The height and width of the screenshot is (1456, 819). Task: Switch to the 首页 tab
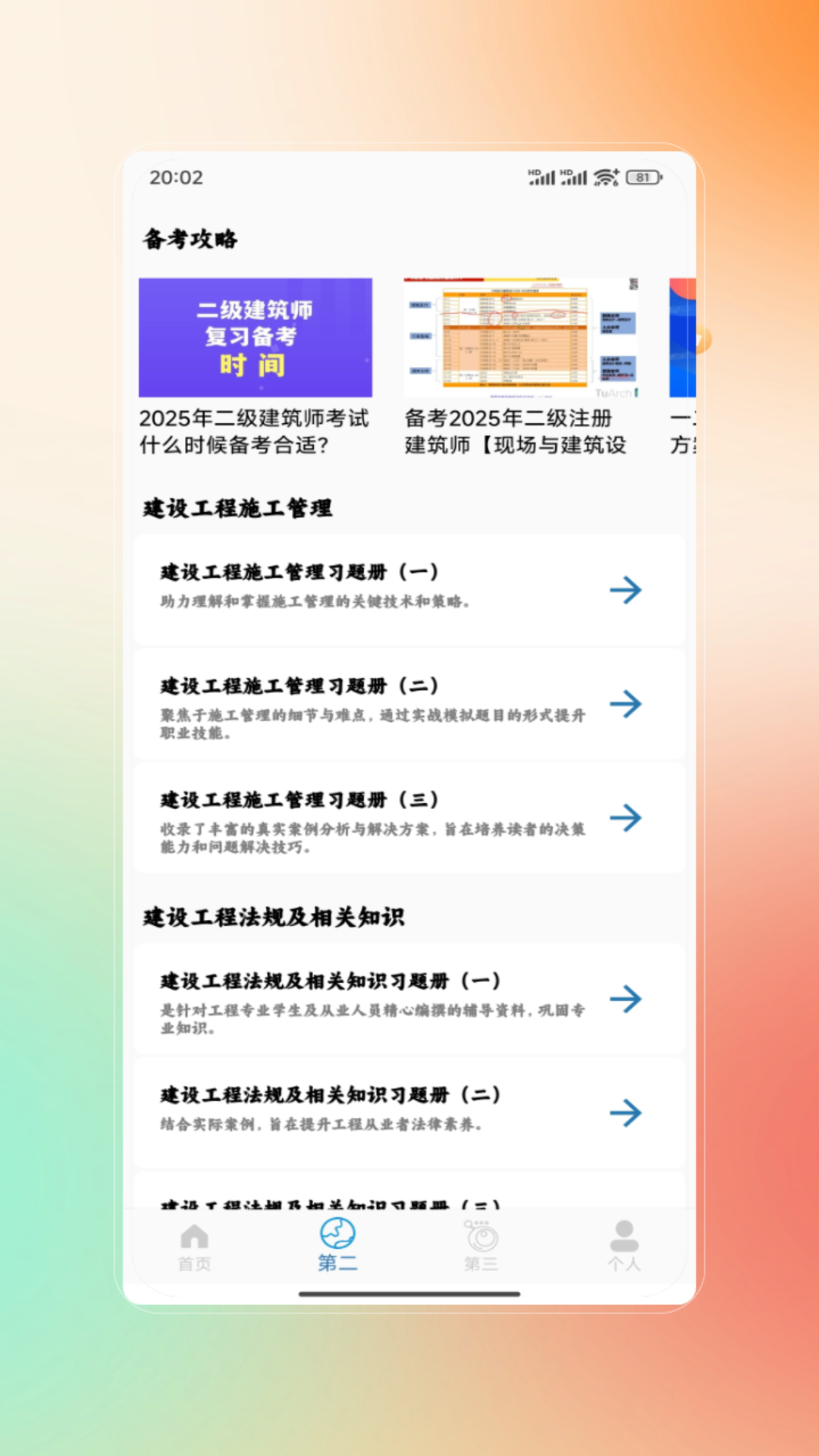pyautogui.click(x=195, y=1246)
